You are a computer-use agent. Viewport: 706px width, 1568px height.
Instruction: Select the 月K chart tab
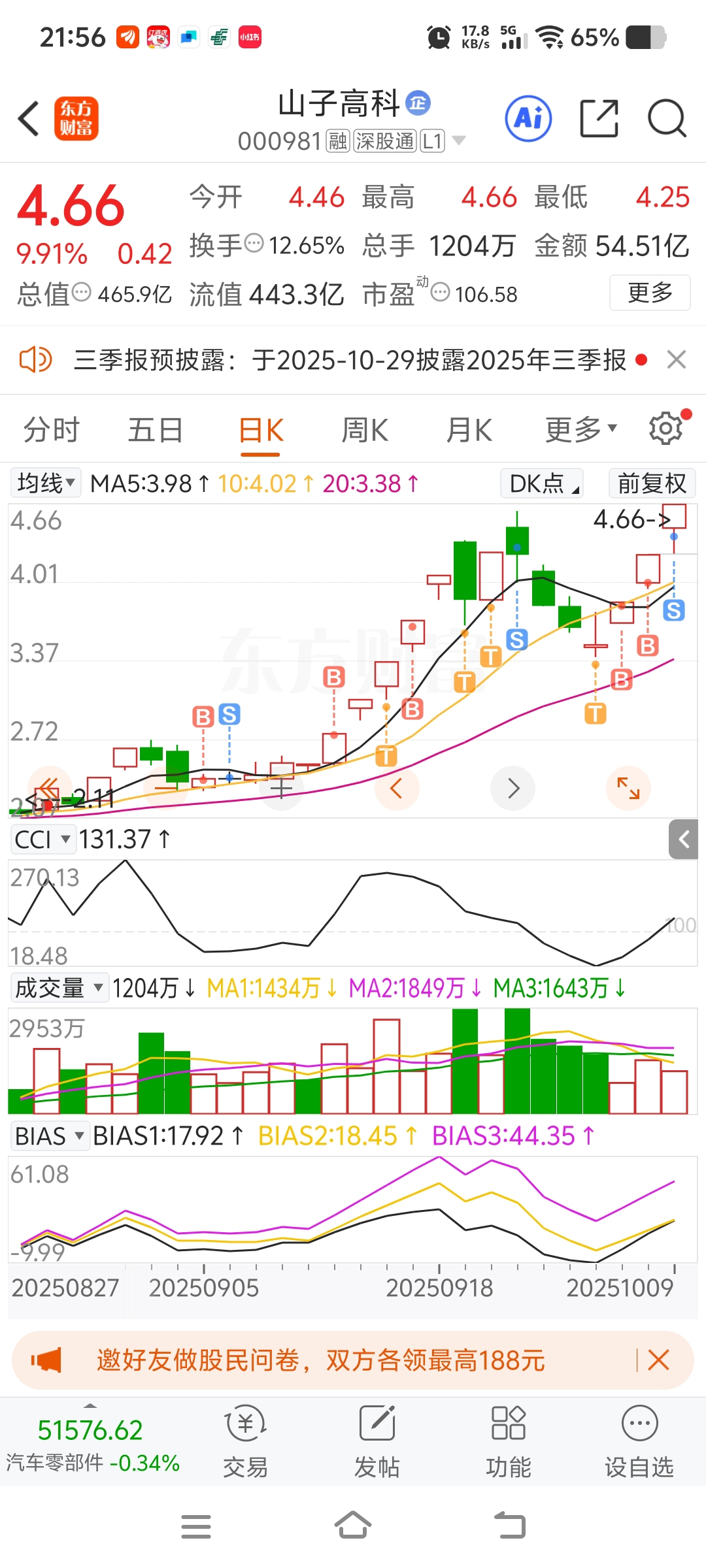pos(469,431)
